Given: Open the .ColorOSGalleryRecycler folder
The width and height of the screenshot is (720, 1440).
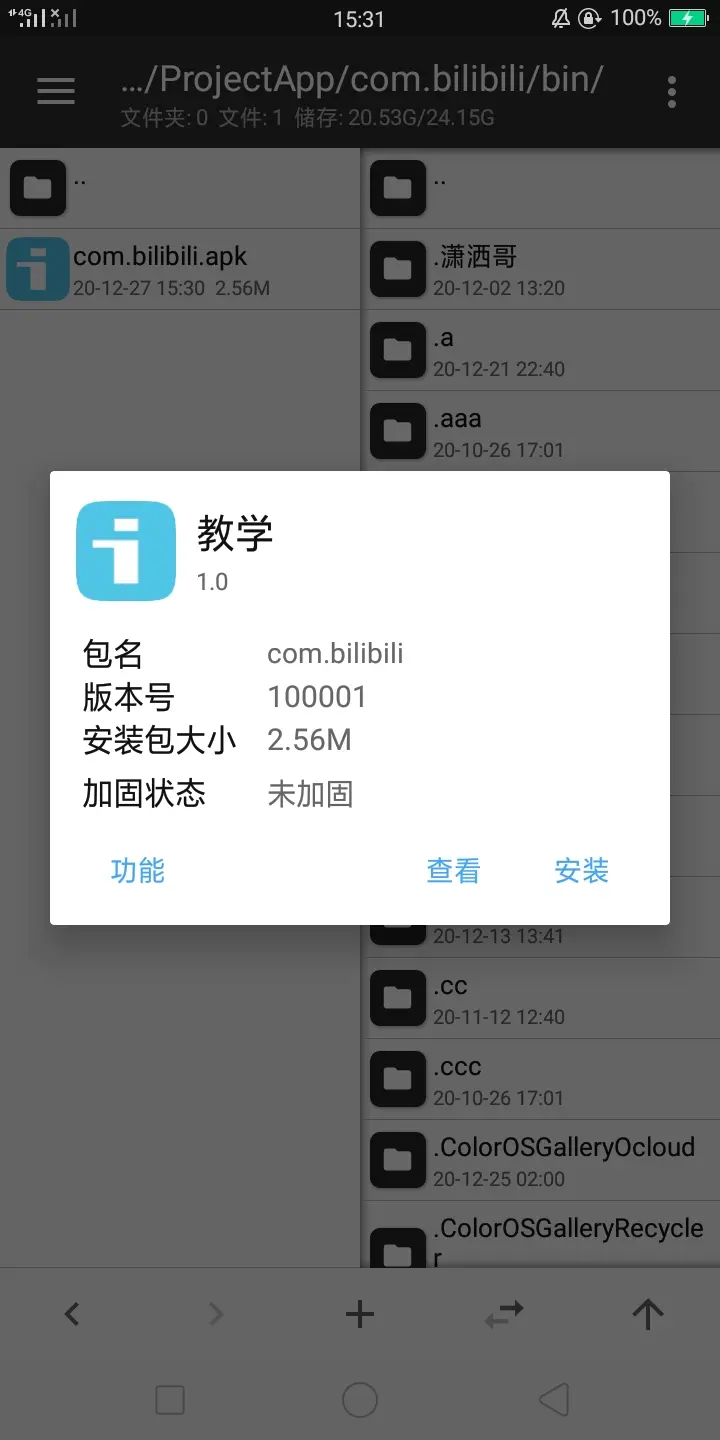Looking at the screenshot, I should coord(540,1238).
